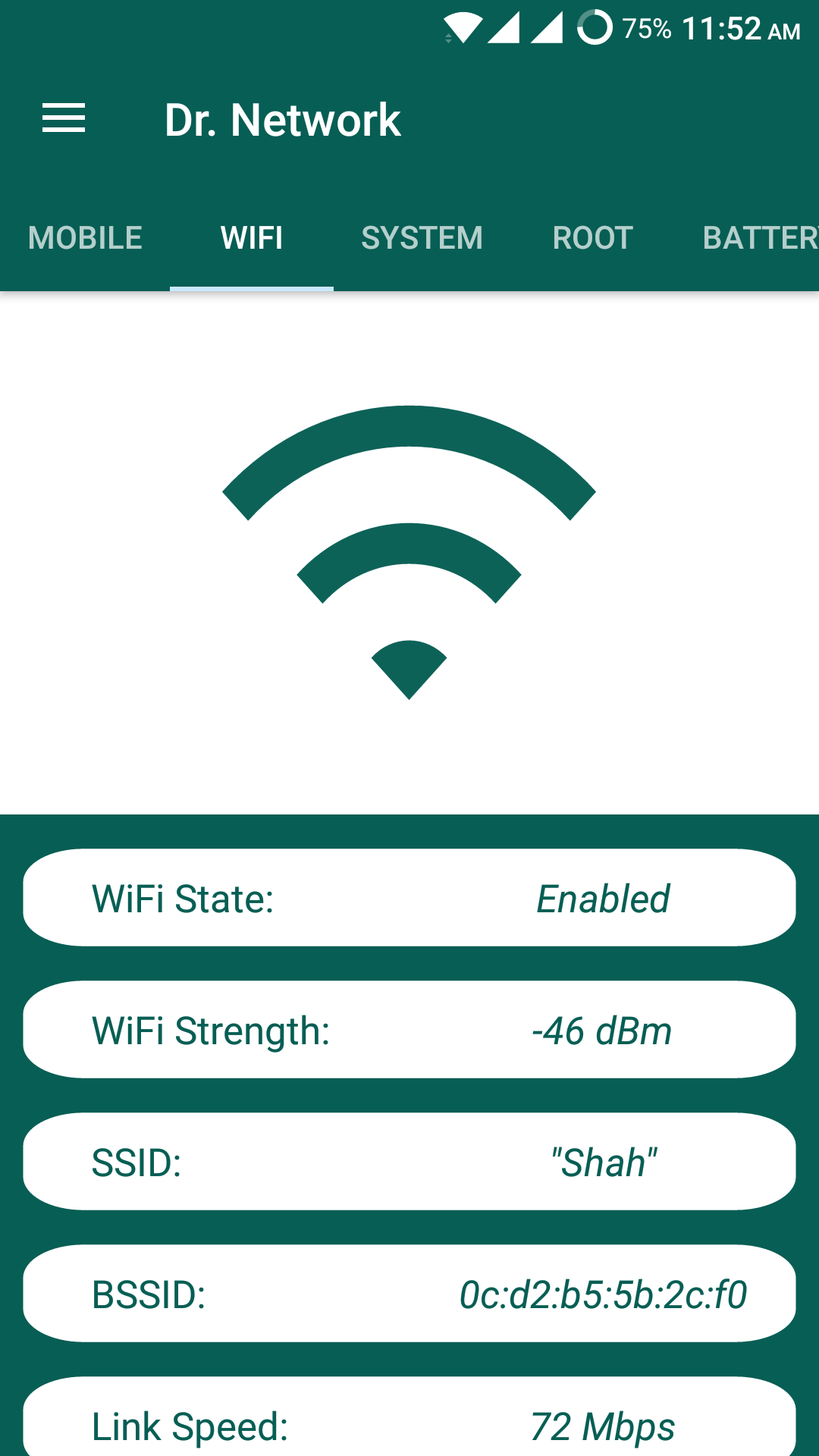Open the navigation drawer menu

tap(64, 118)
